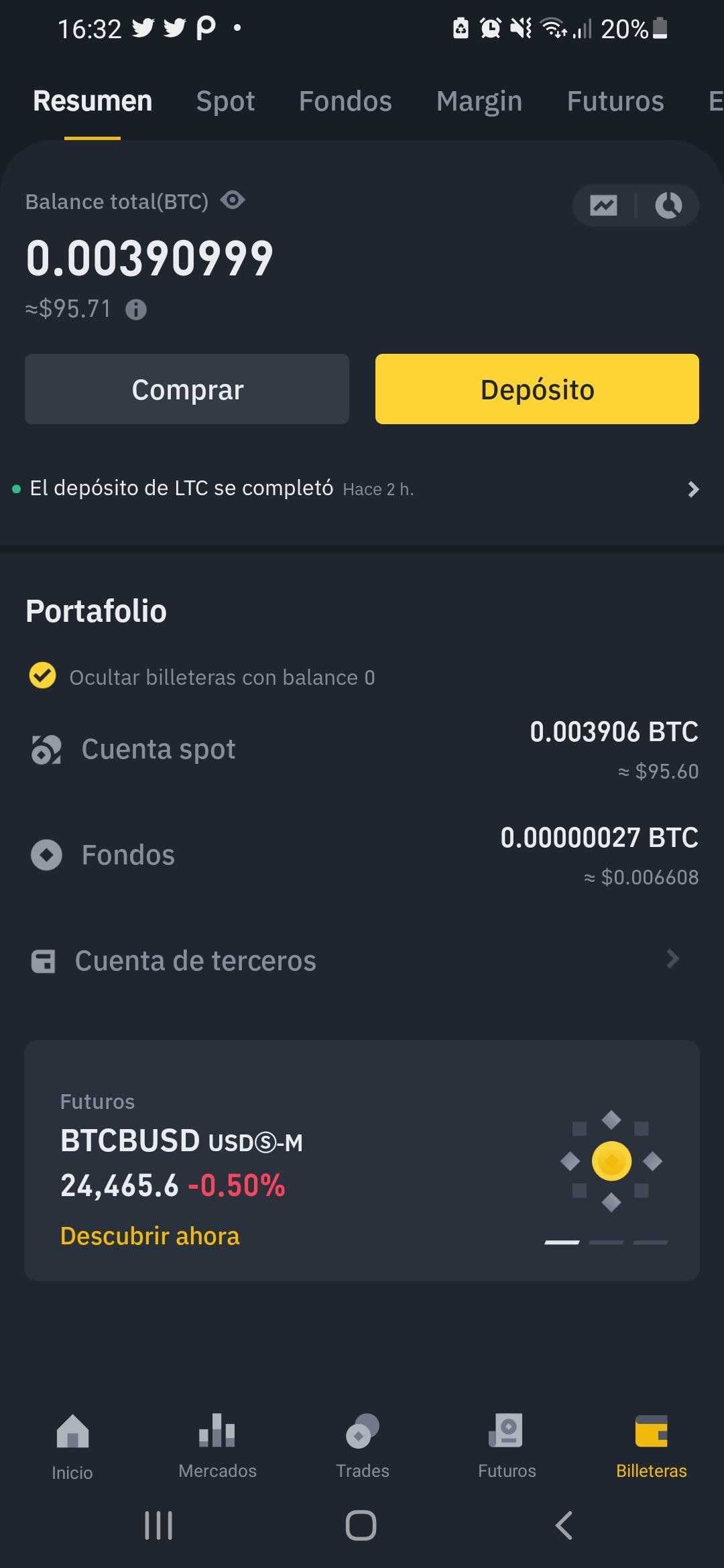Open the portfolio pie chart view
This screenshot has width=724, height=1568.
(668, 205)
